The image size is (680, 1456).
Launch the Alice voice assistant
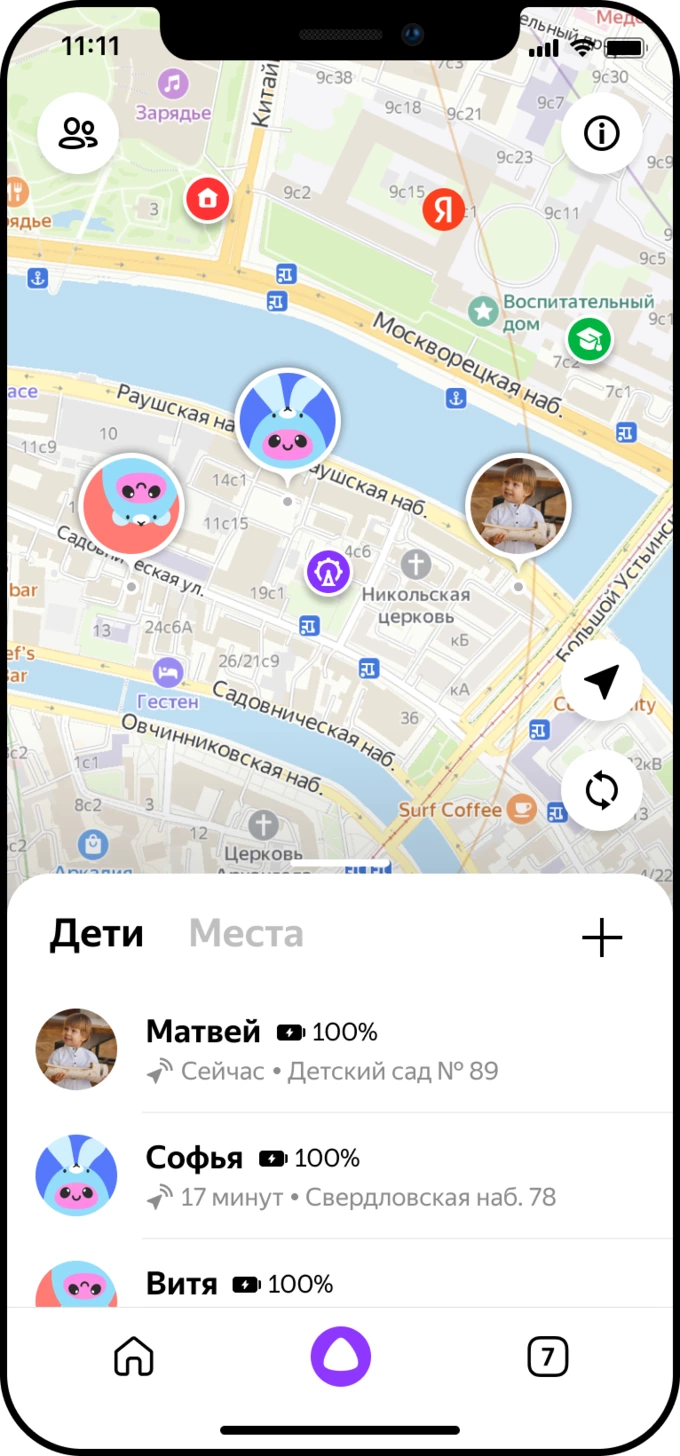pos(340,1357)
